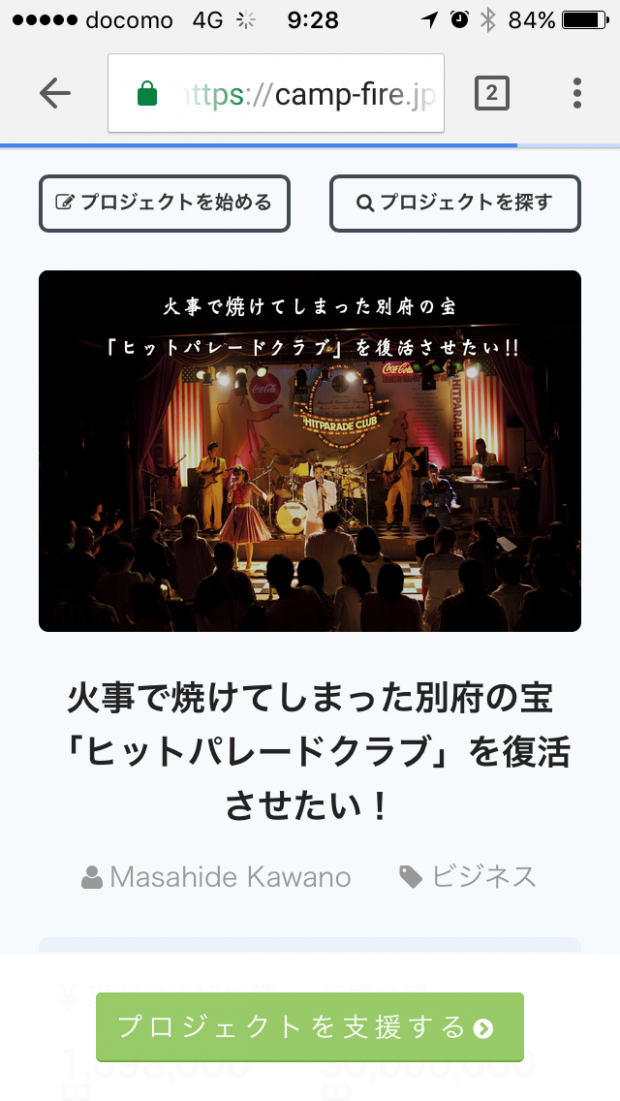620x1101 pixels.
Task: Tap プロジェクトを始める button
Action: tap(165, 203)
